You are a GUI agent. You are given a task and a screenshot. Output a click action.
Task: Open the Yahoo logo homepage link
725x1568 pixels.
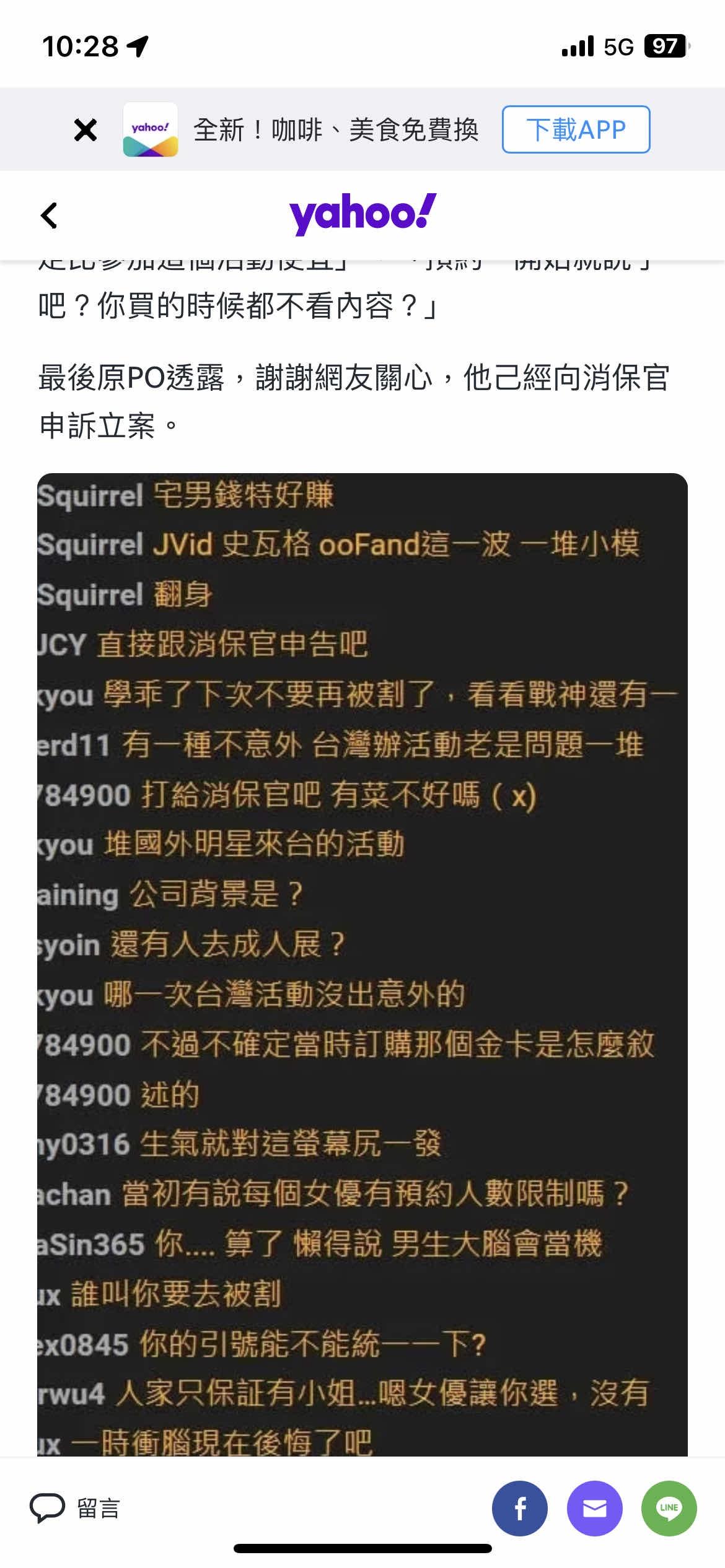pyautogui.click(x=362, y=214)
